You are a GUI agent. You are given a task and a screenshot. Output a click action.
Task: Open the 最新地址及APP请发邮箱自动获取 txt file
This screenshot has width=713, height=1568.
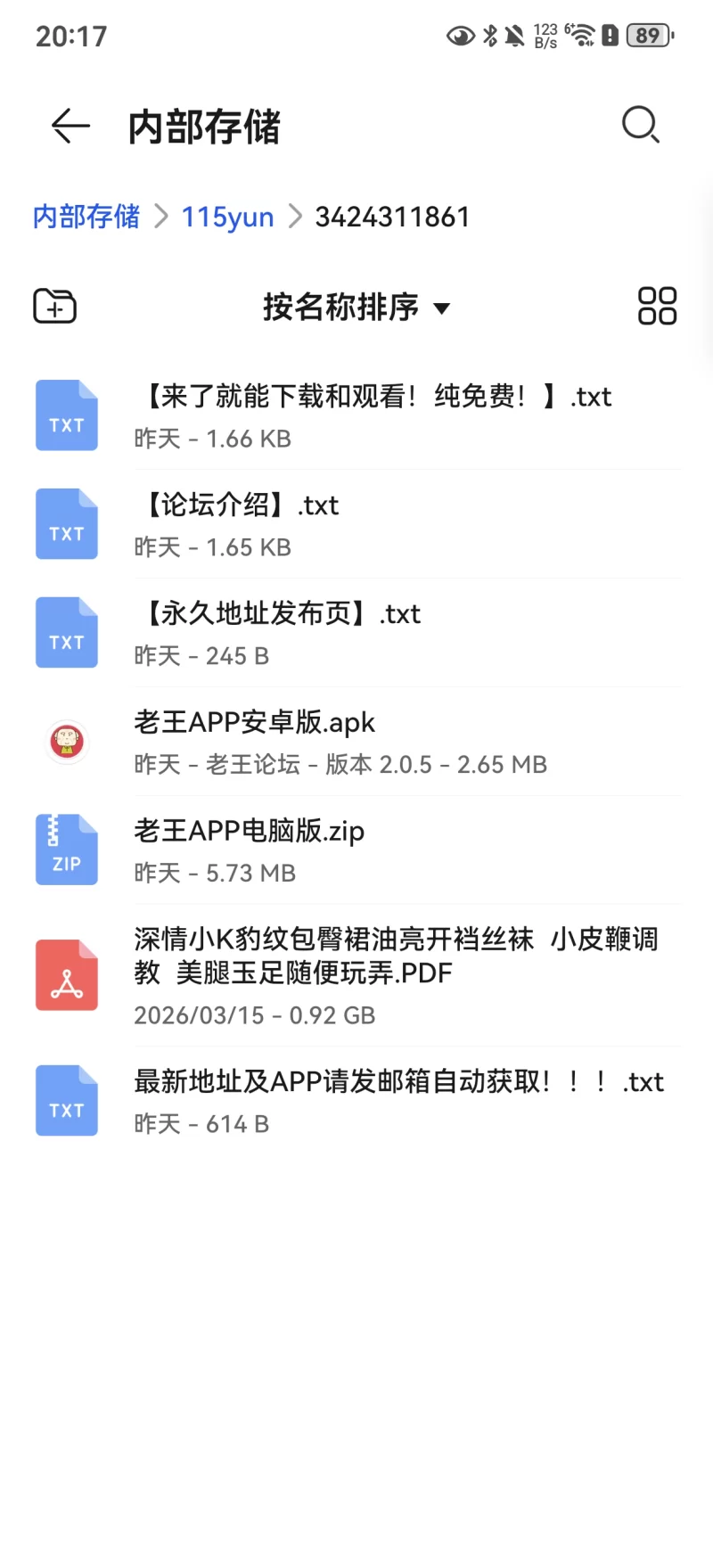point(356,1101)
